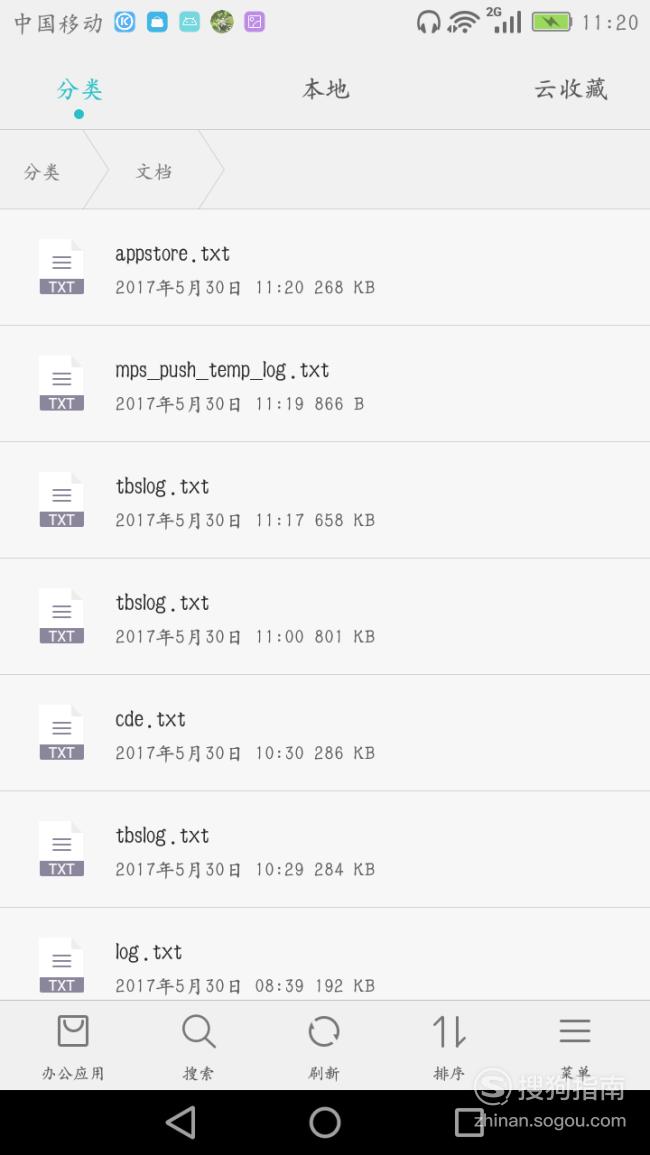This screenshot has height=1155, width=650.
Task: Refresh the list with 刷新
Action: click(x=324, y=1046)
